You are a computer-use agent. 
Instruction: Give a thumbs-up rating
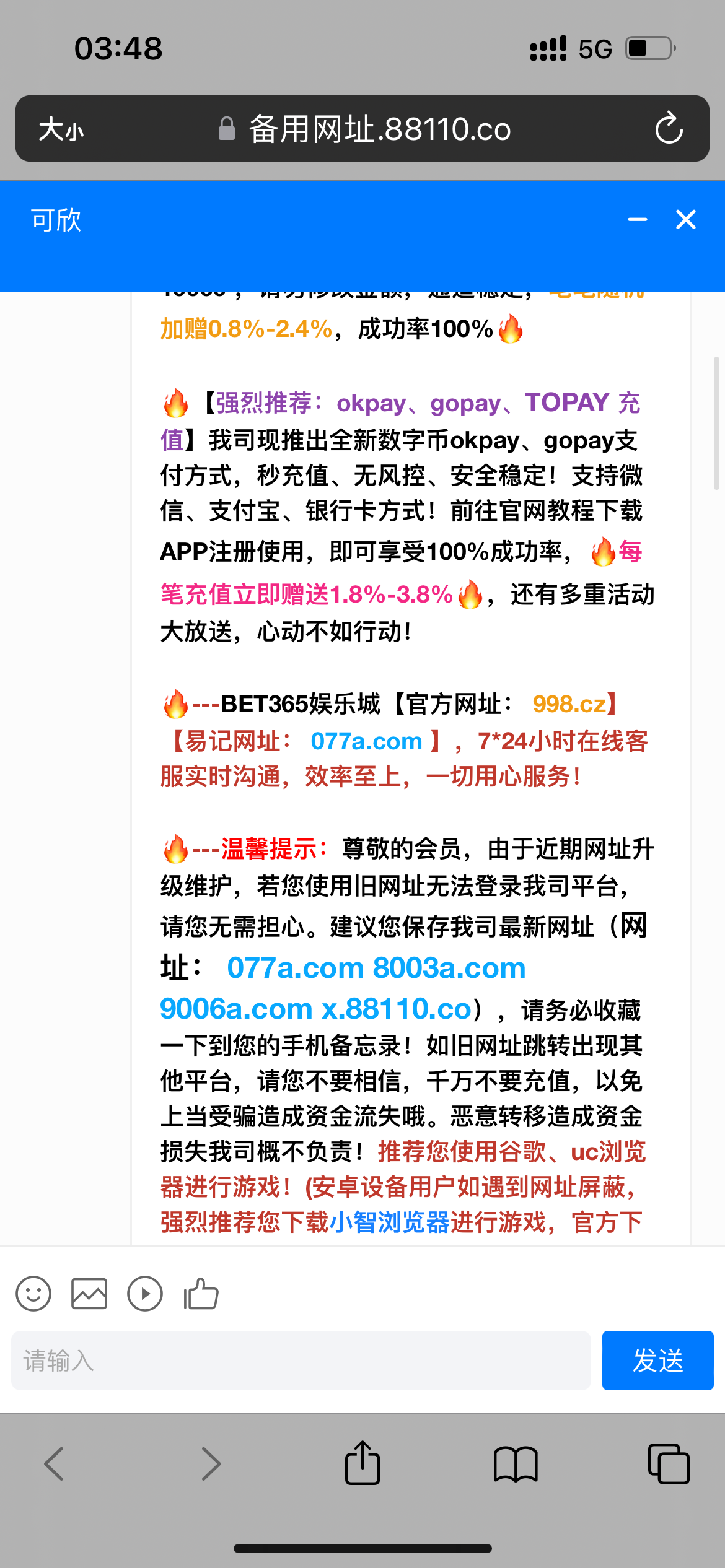(x=201, y=1294)
